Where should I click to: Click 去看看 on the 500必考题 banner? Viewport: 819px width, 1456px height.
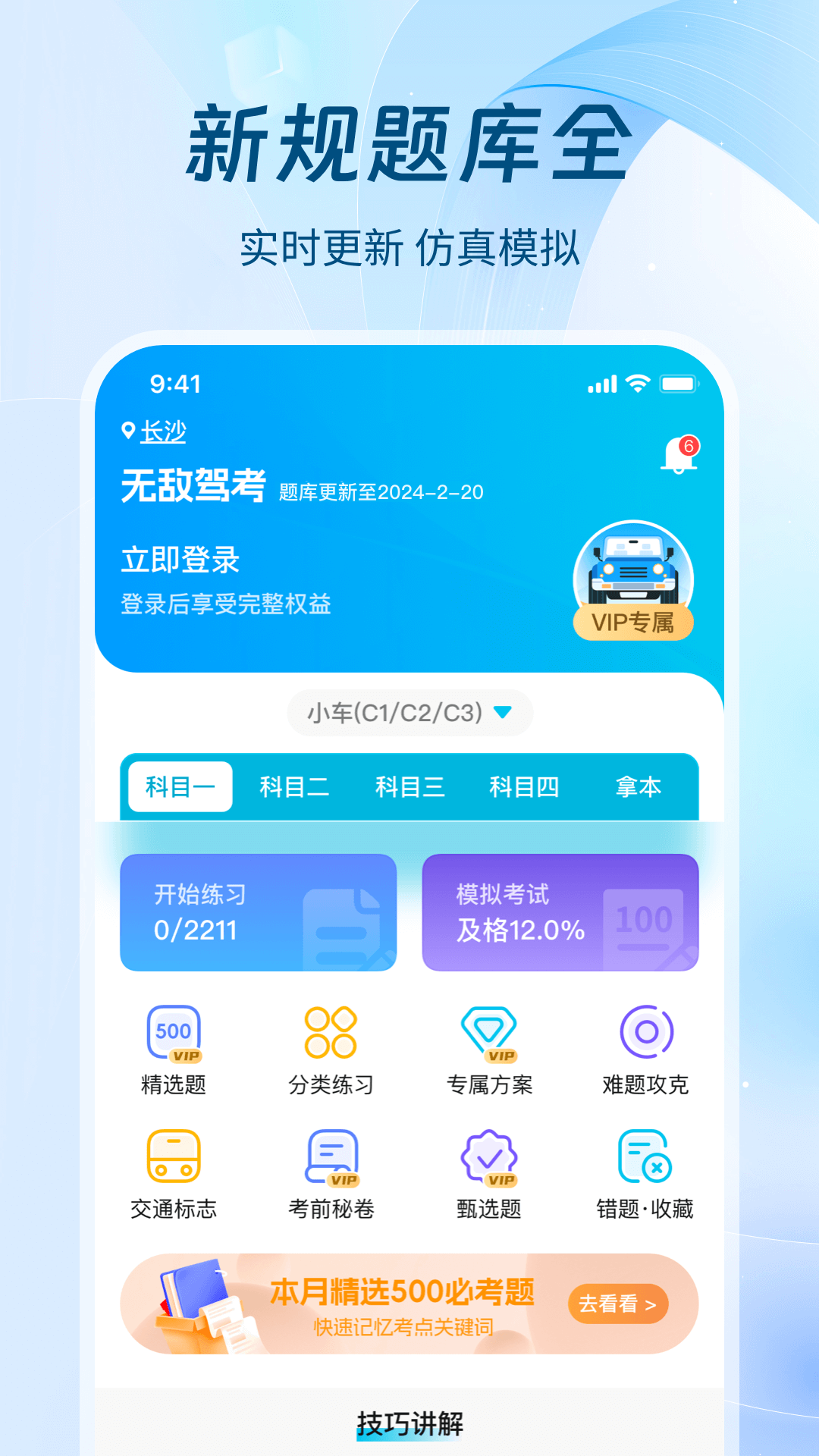pyautogui.click(x=618, y=1302)
